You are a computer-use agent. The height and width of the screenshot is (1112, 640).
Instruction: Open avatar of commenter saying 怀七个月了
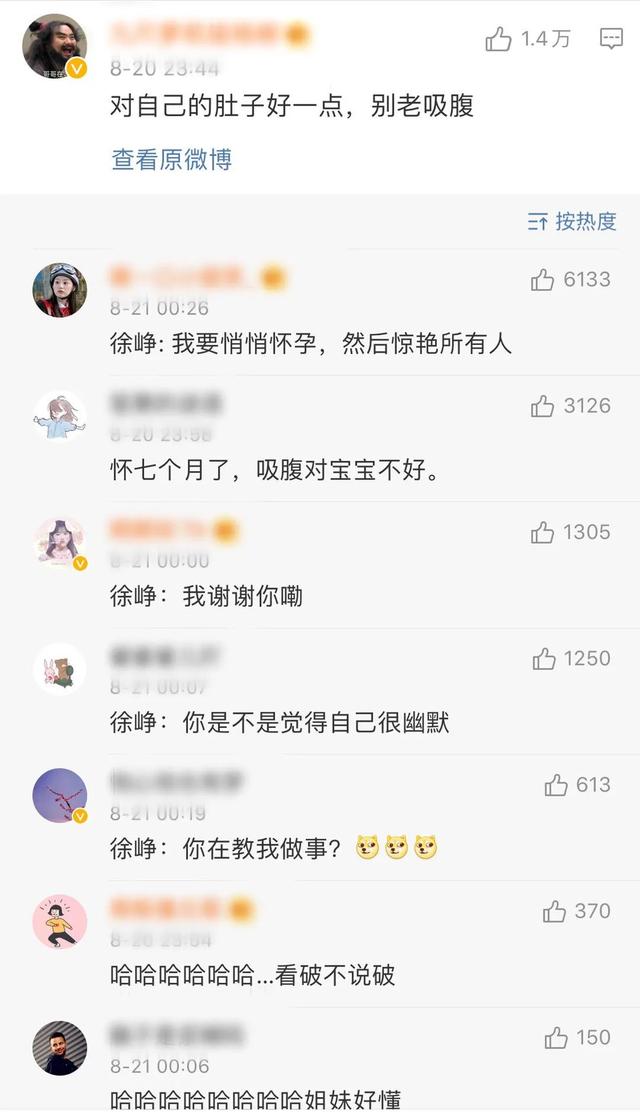click(60, 417)
